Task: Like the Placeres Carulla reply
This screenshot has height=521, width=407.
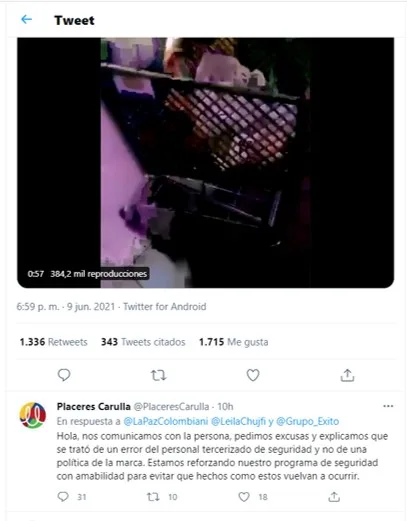Action: tap(244, 497)
